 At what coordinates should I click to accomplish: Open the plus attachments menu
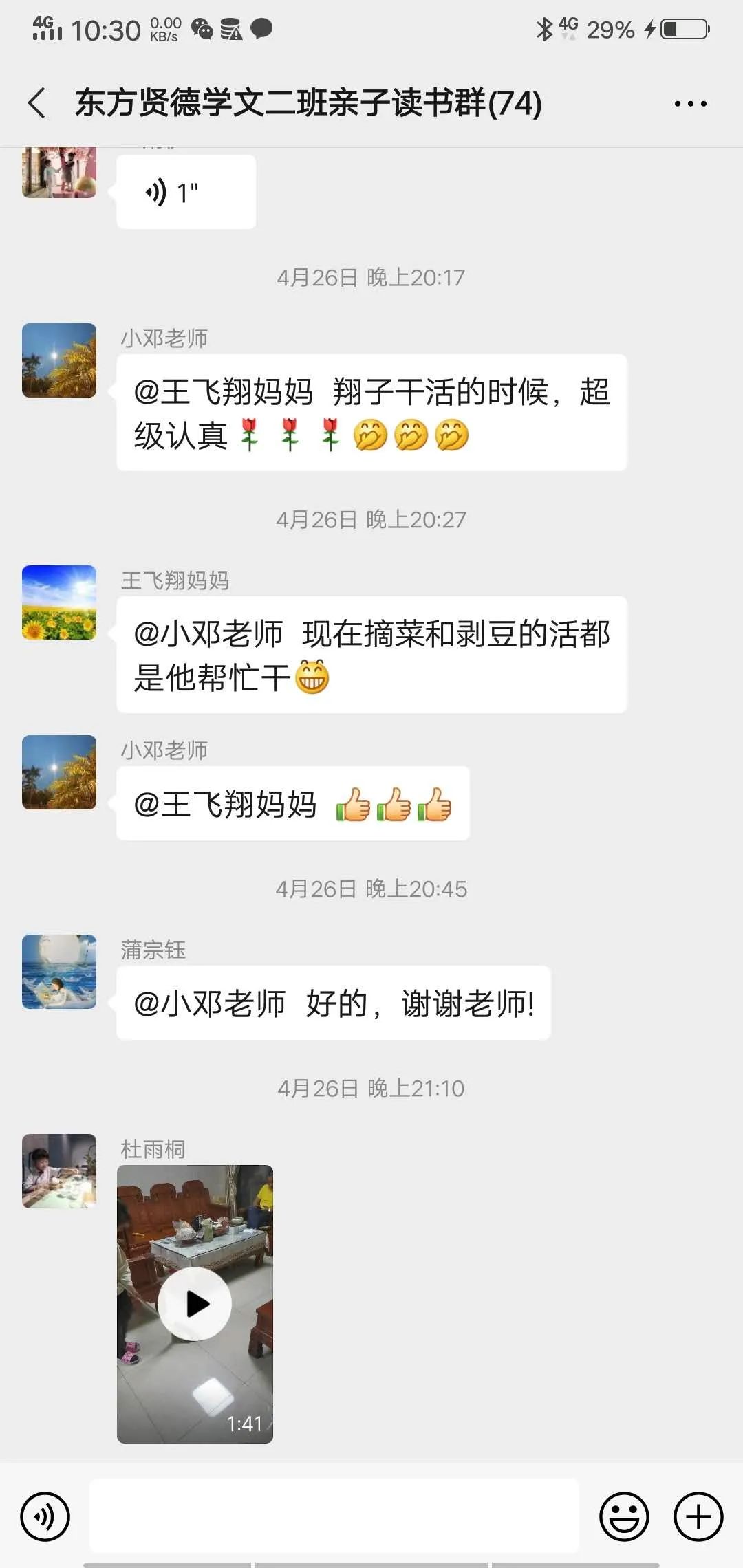(698, 1516)
